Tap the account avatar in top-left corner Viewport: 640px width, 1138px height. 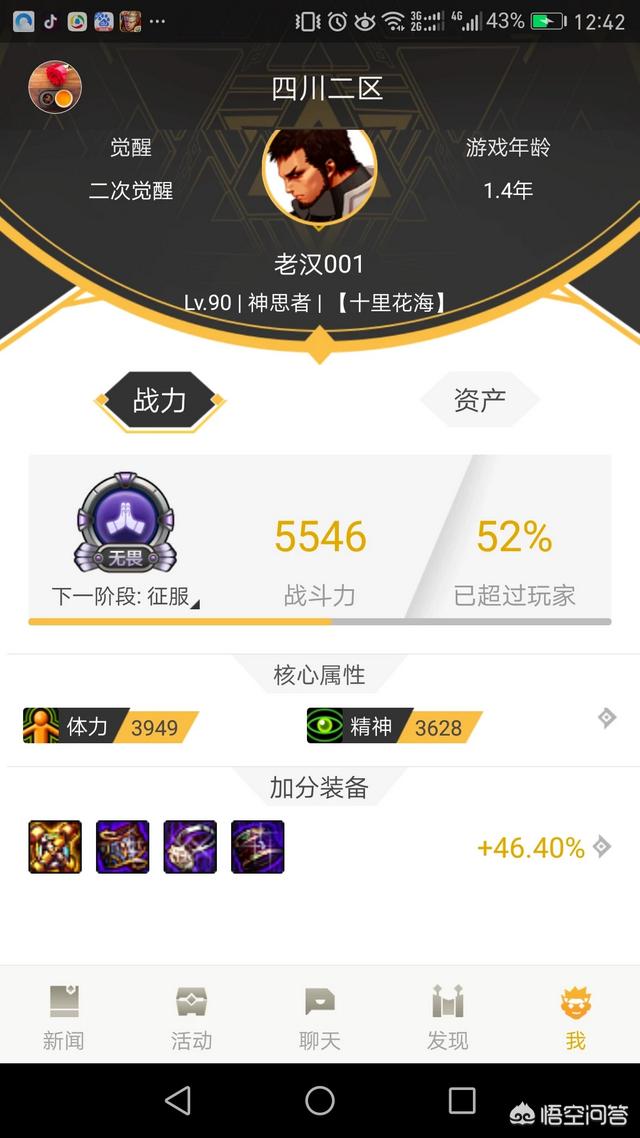[55, 87]
